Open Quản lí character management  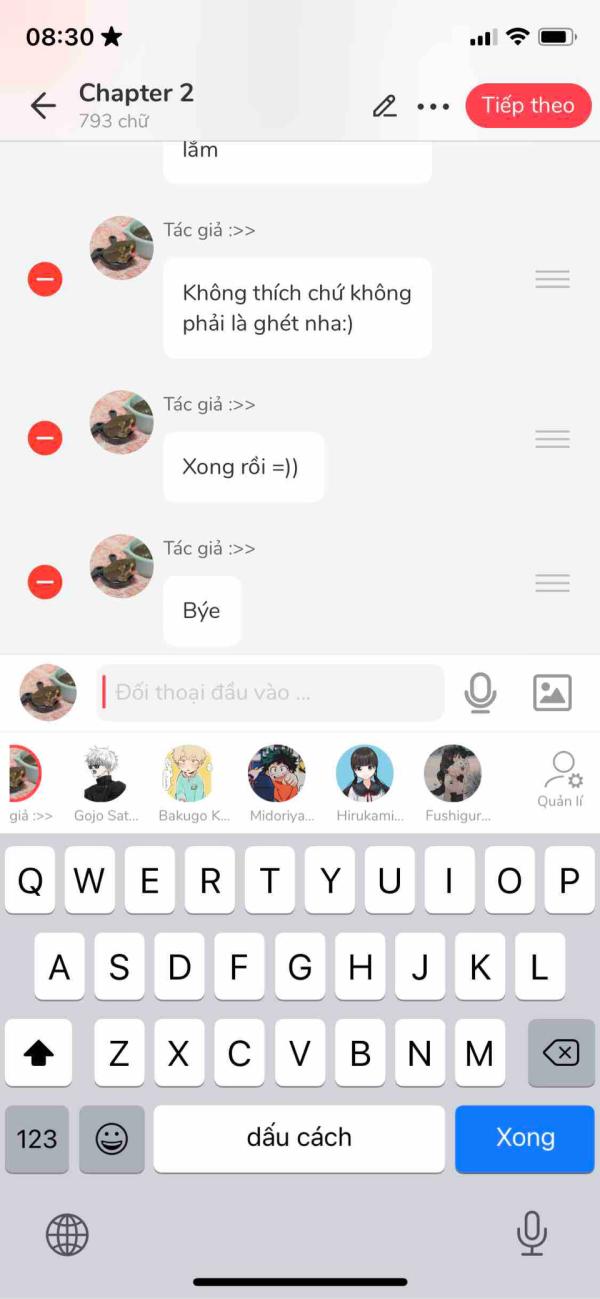coord(561,780)
